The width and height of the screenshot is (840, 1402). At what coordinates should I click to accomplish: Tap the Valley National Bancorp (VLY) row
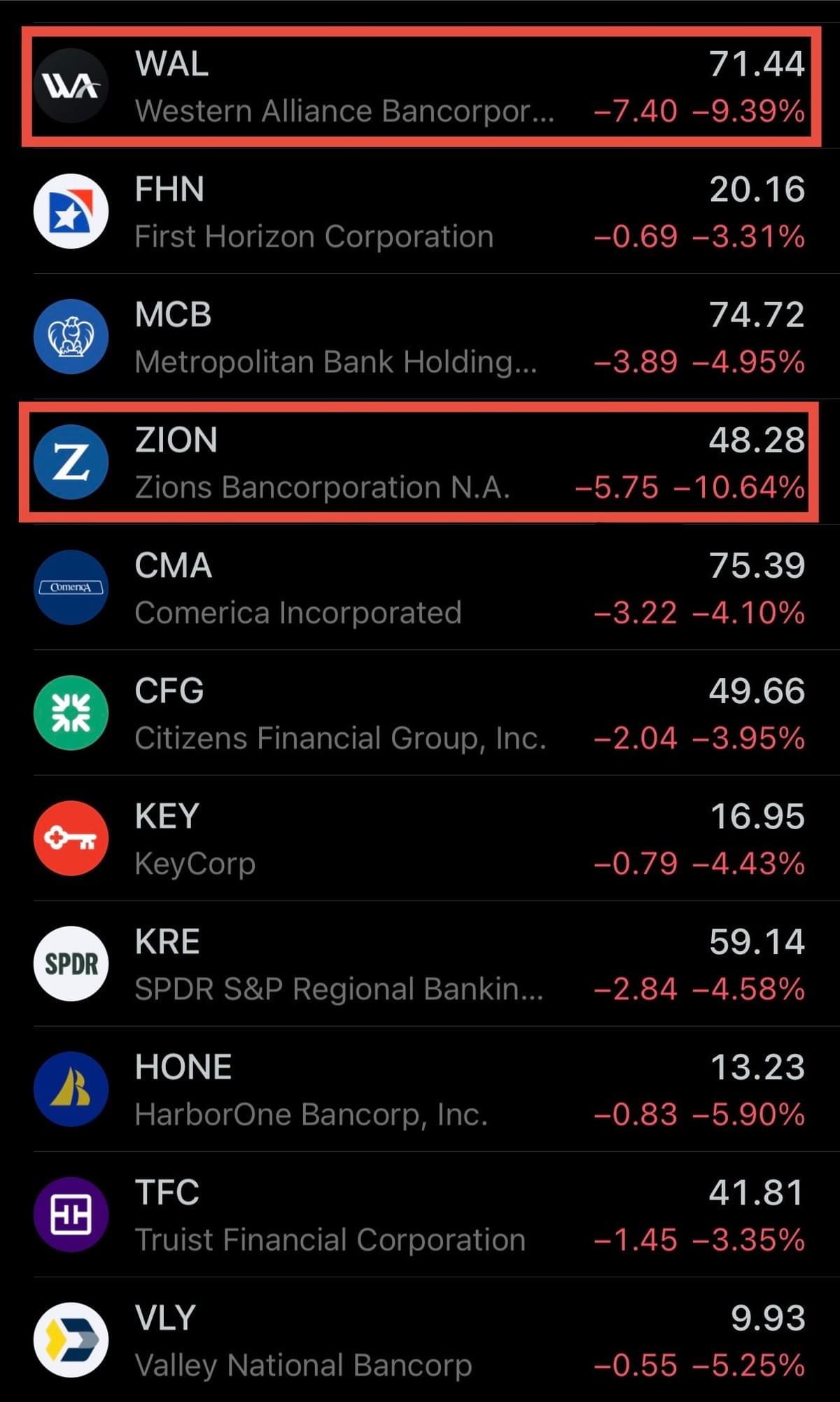[420, 1340]
